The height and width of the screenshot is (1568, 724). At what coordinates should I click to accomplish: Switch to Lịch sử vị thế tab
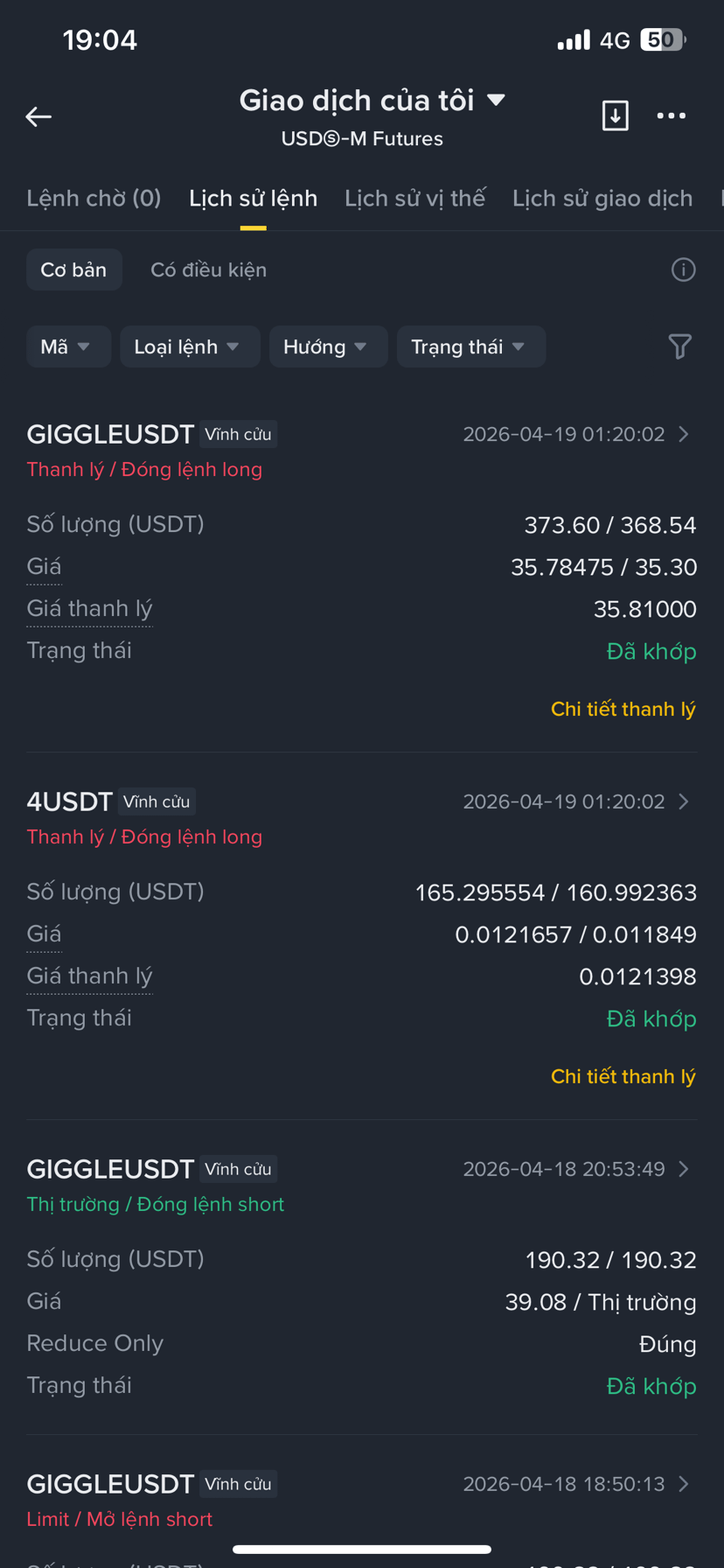414,199
